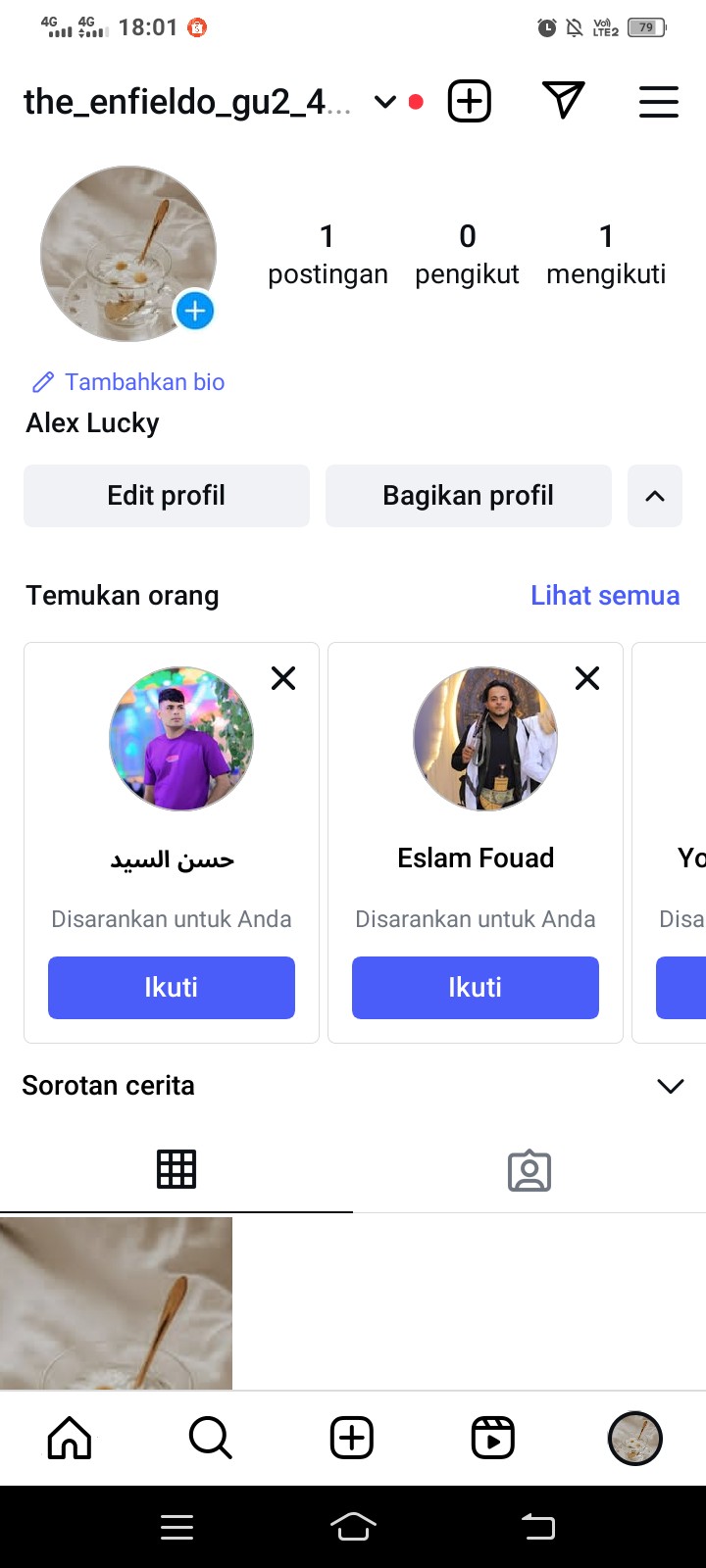This screenshot has height=1568, width=706.
Task: Open the Reels tab
Action: [x=493, y=1439]
